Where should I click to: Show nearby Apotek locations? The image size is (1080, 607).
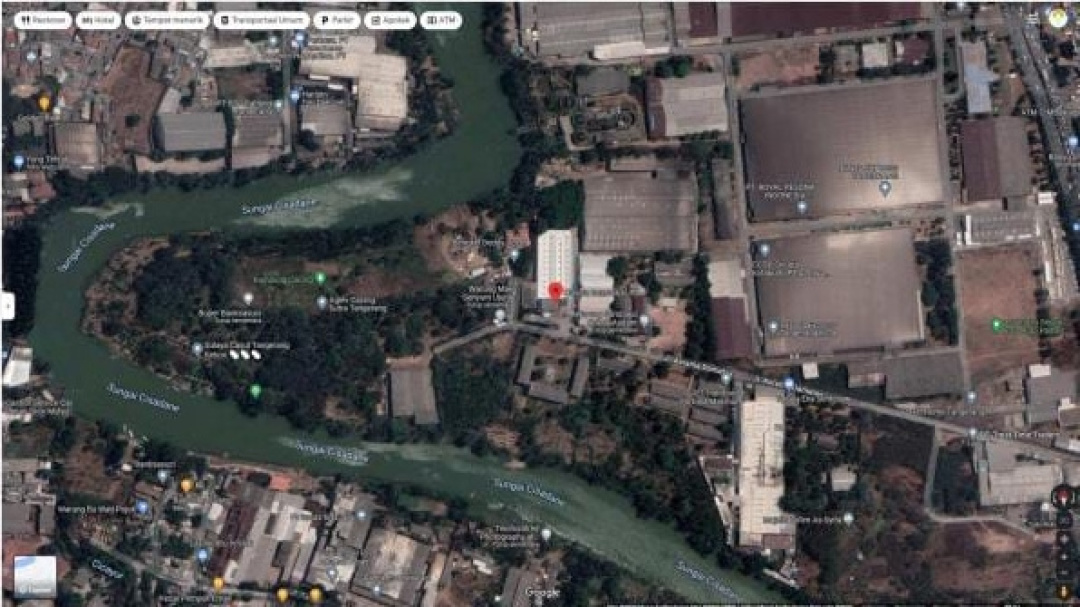(x=390, y=20)
